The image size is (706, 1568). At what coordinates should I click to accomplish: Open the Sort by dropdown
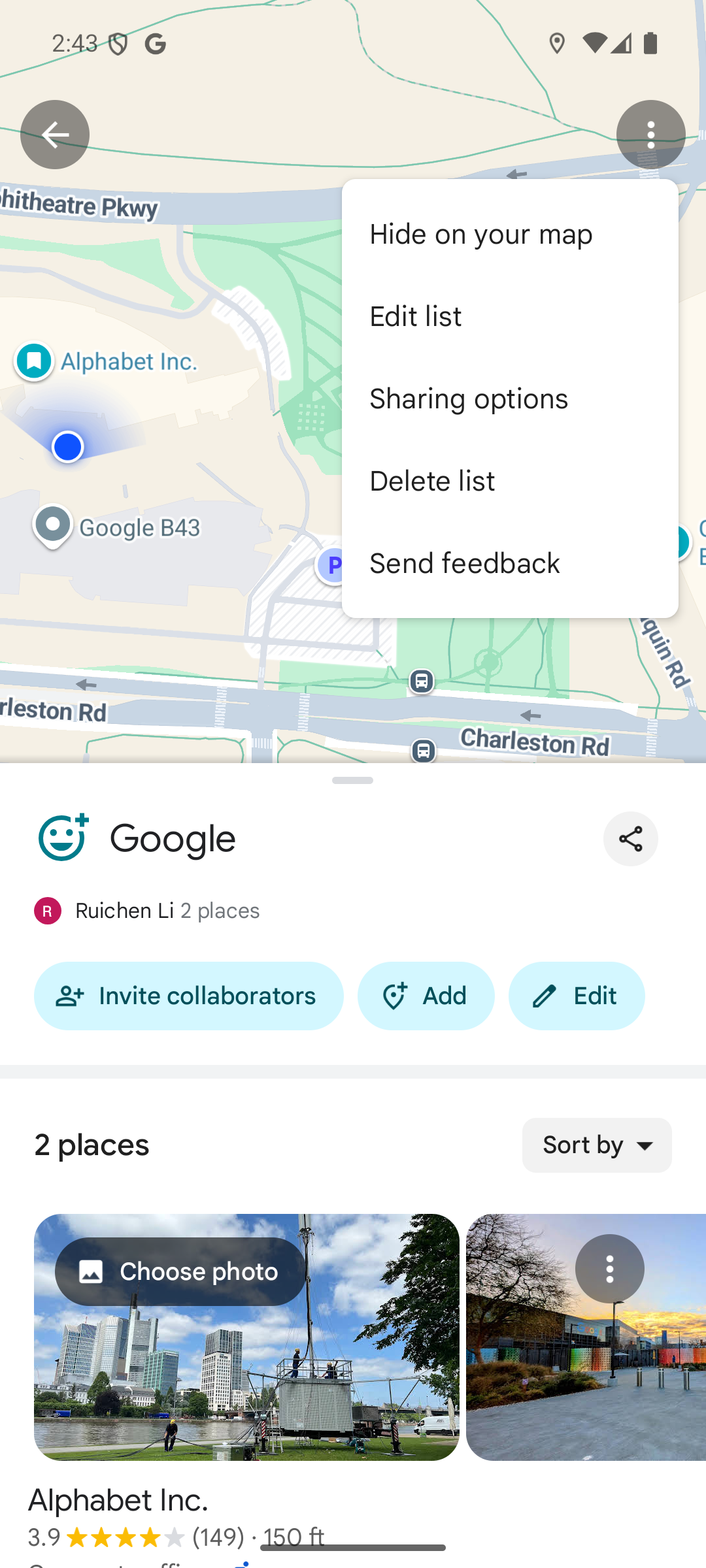(x=596, y=1145)
